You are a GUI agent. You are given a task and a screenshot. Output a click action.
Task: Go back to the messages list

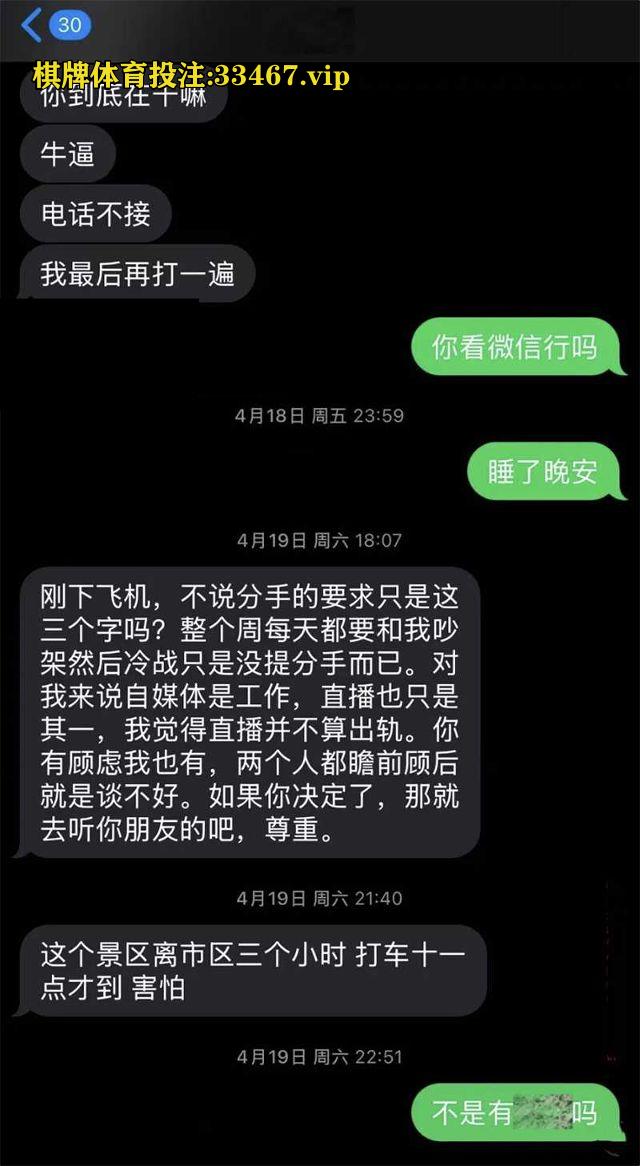pos(34,25)
